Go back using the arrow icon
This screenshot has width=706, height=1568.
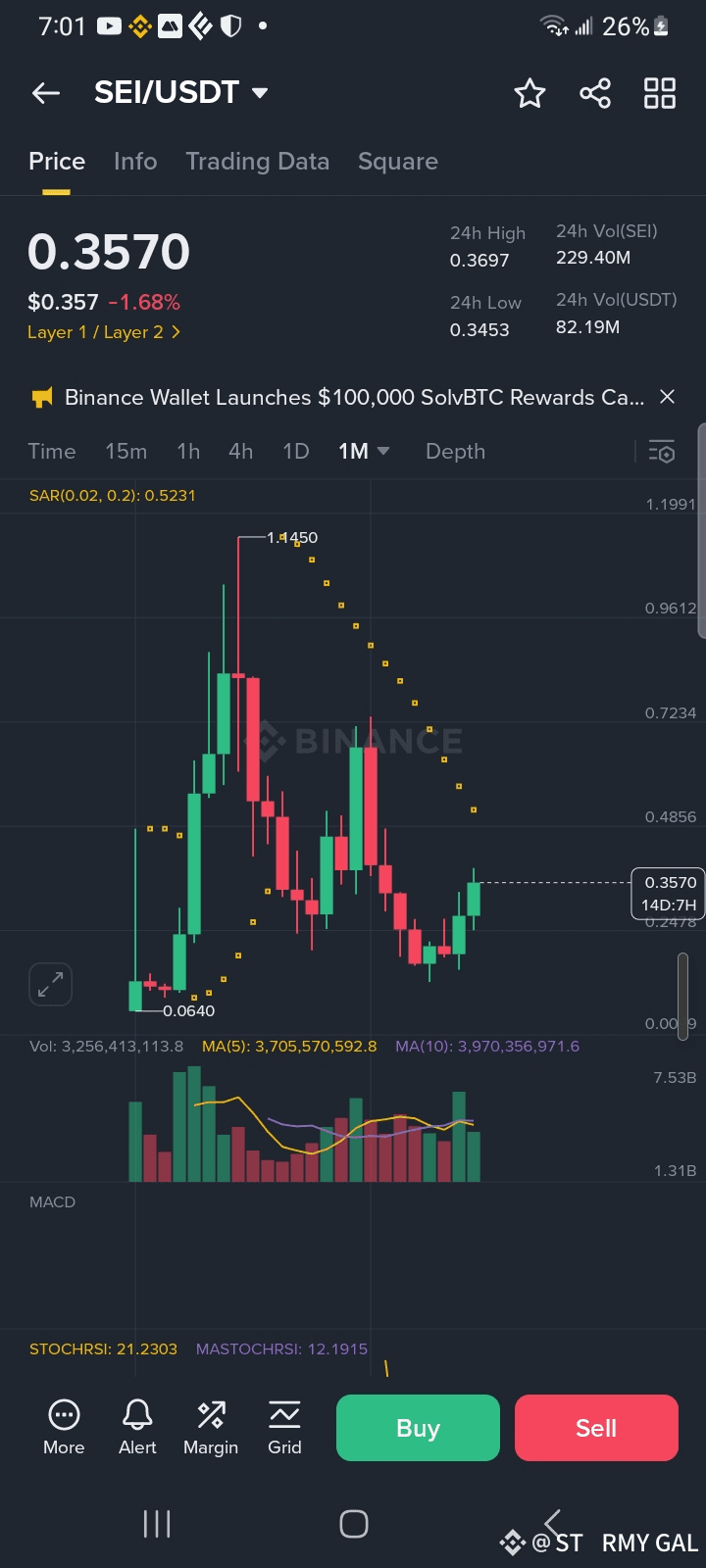pos(46,93)
